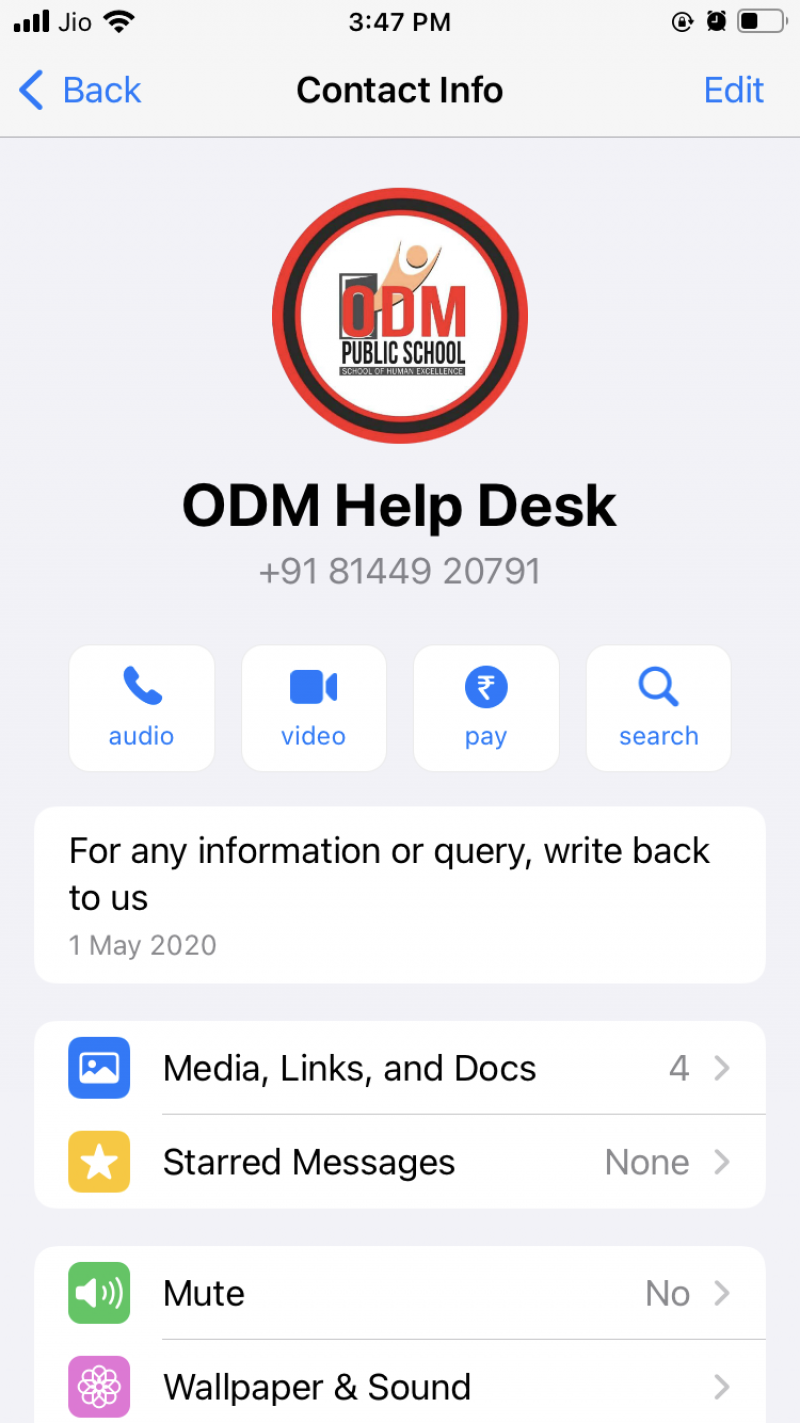The image size is (800, 1423).
Task: Open Wallpaper & Sound settings
Action: coord(400,1387)
